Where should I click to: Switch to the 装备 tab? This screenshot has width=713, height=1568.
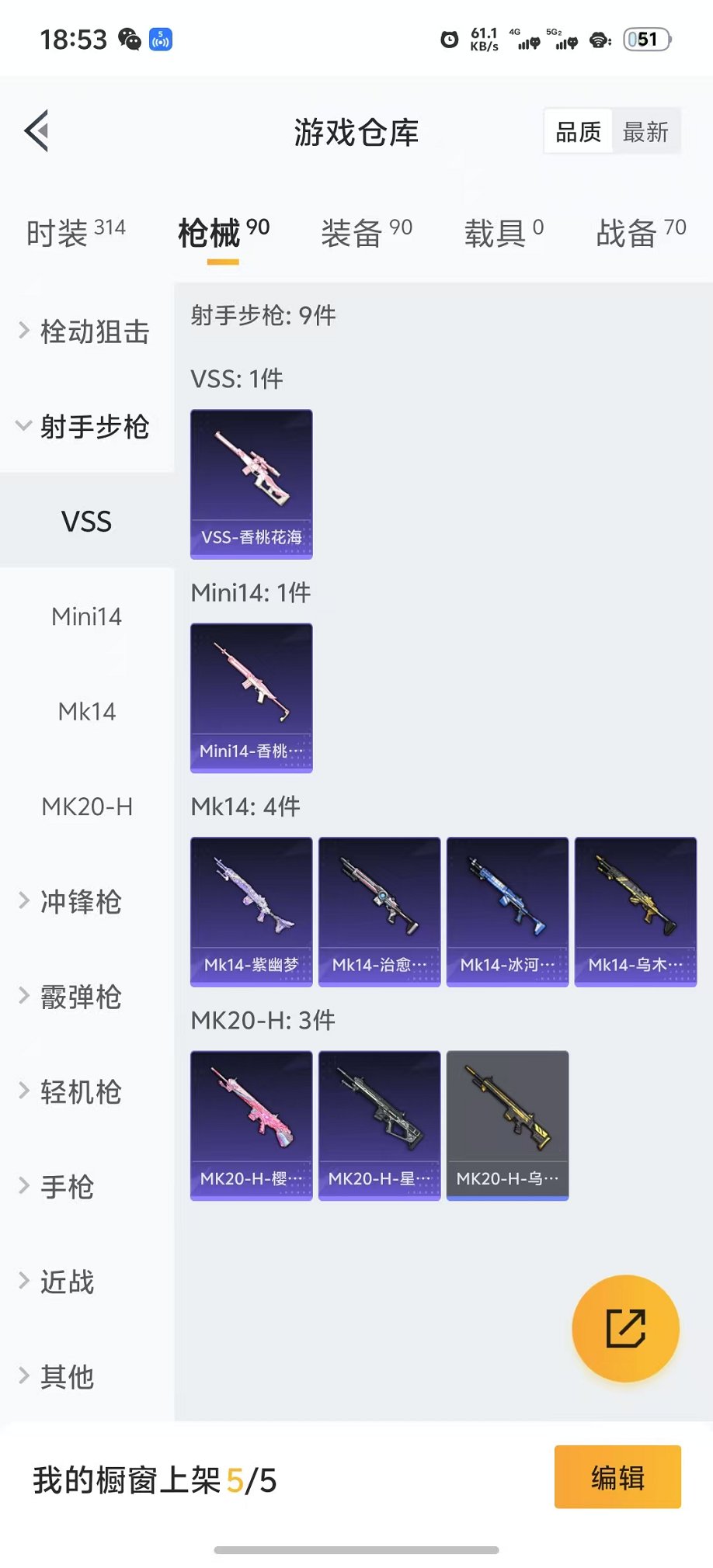[x=367, y=232]
